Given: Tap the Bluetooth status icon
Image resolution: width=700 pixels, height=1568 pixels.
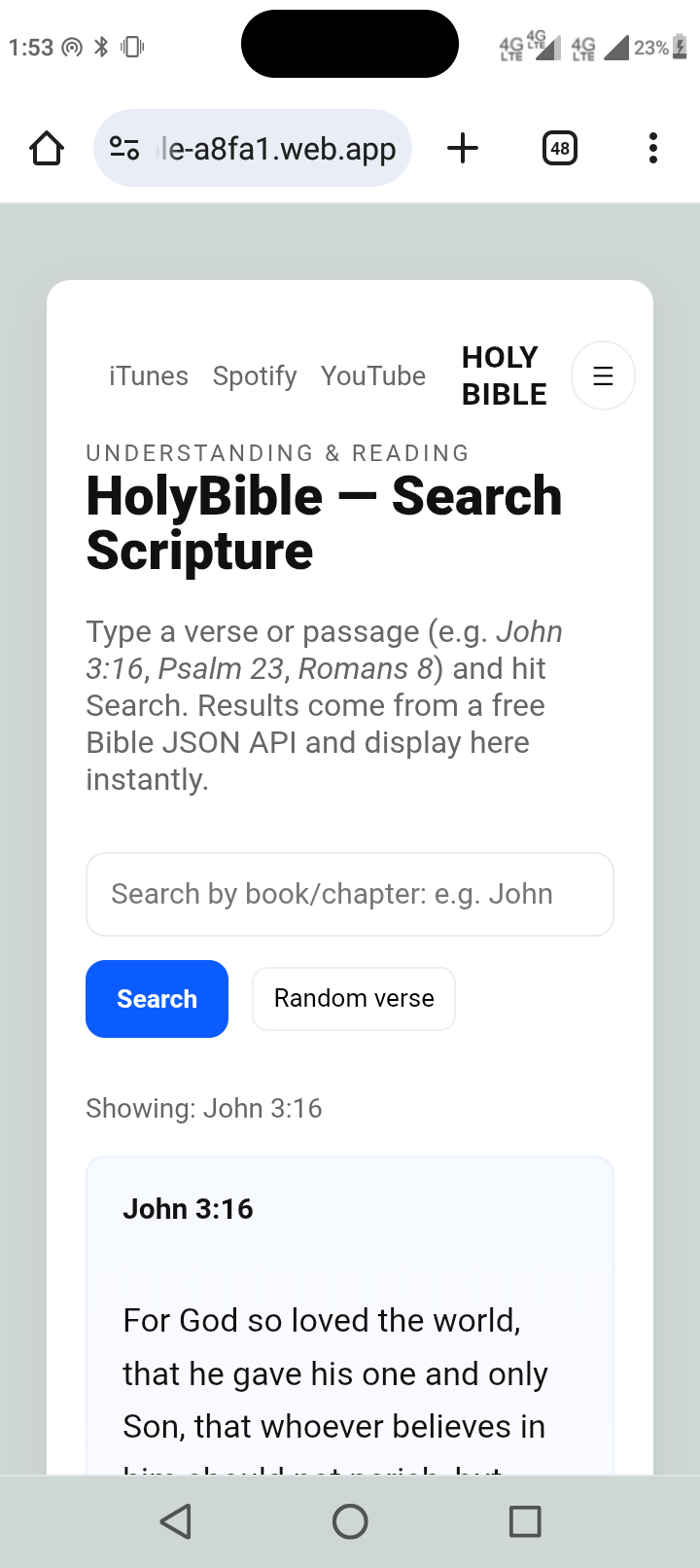Looking at the screenshot, I should (x=101, y=45).
